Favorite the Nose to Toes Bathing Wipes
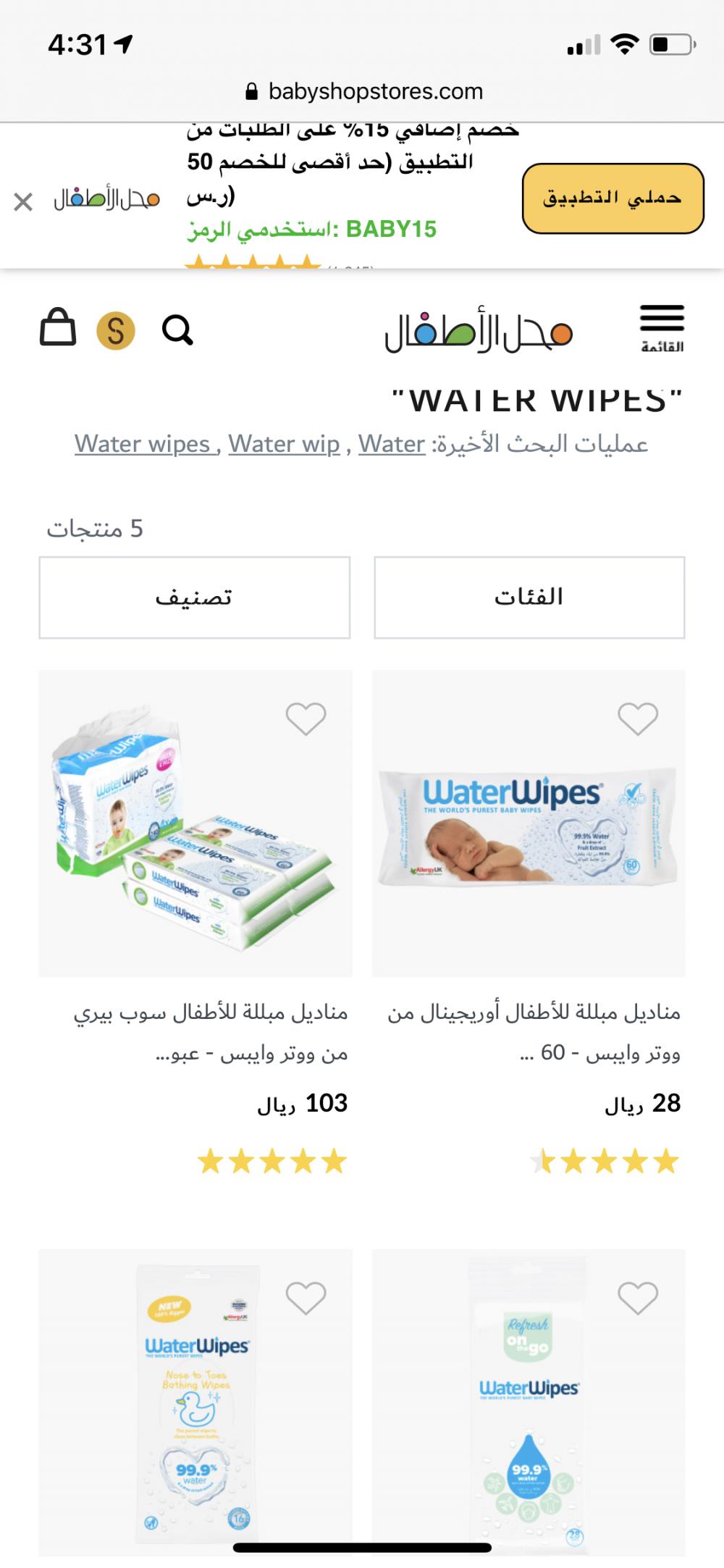Image resolution: width=724 pixels, height=1568 pixels. coord(306,1297)
